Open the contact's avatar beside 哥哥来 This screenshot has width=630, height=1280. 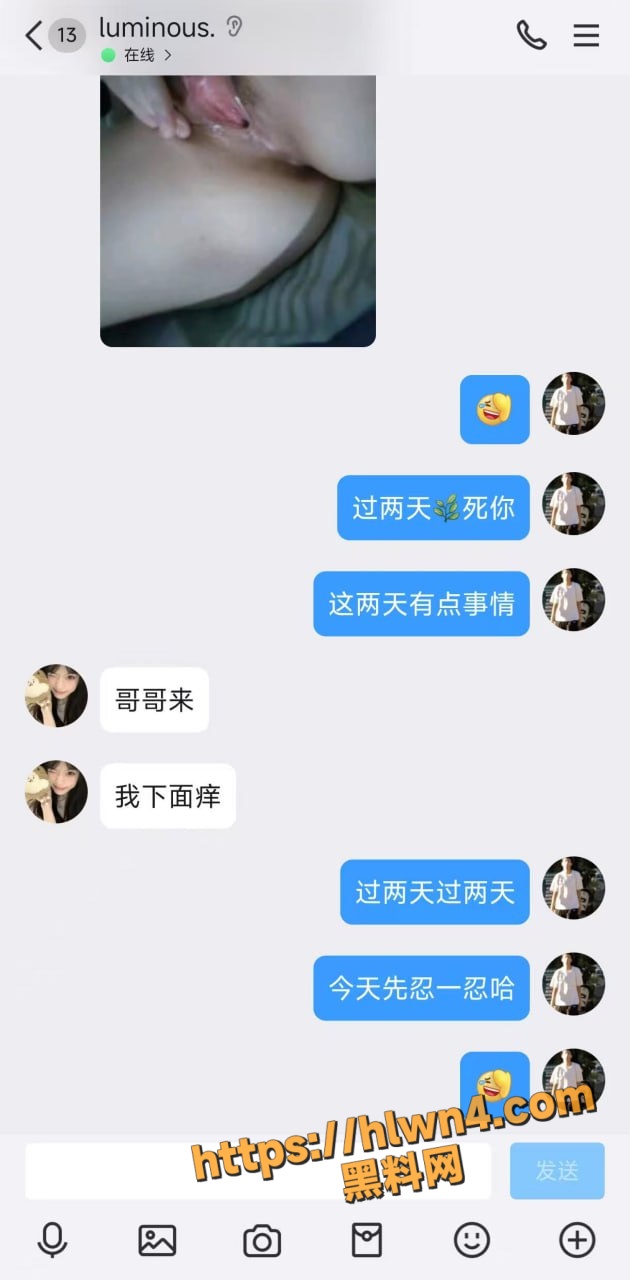tap(56, 696)
